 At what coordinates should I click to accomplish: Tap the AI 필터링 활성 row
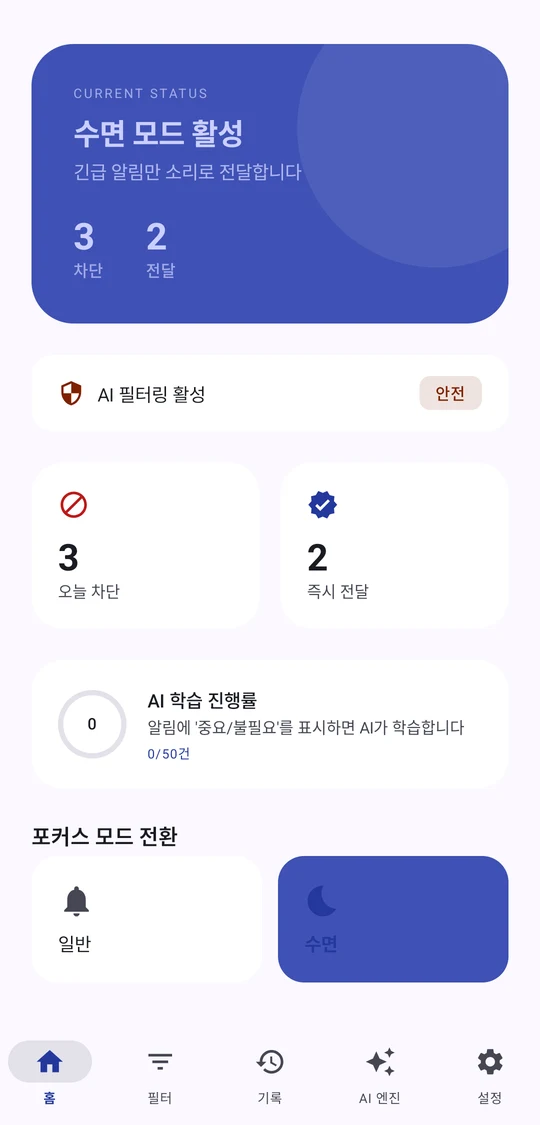point(270,393)
